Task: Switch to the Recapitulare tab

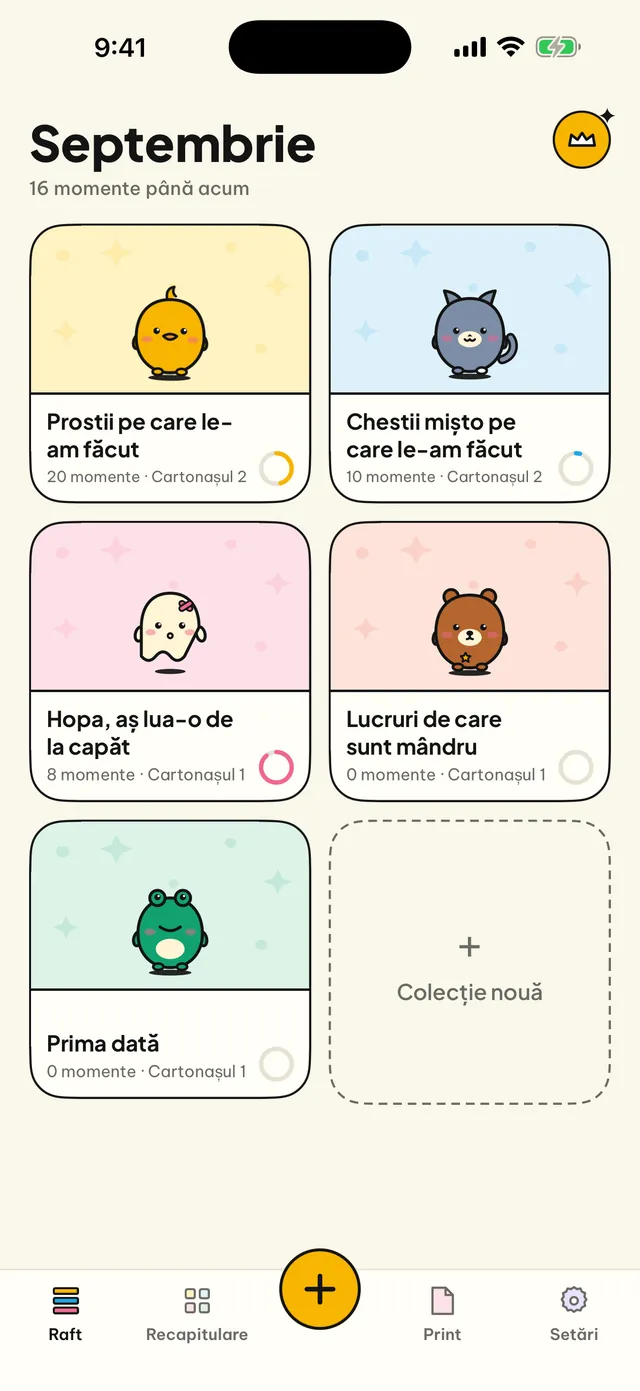Action: pyautogui.click(x=197, y=1314)
